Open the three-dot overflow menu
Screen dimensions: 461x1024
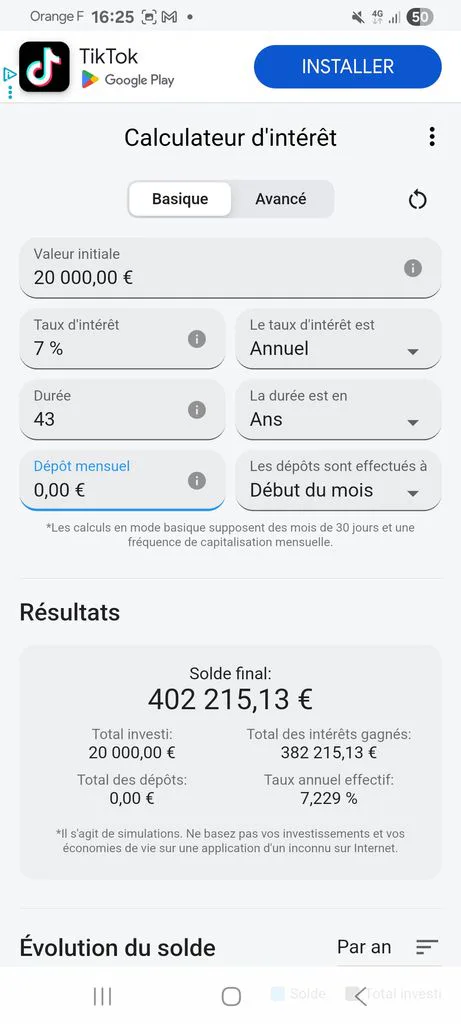click(432, 136)
